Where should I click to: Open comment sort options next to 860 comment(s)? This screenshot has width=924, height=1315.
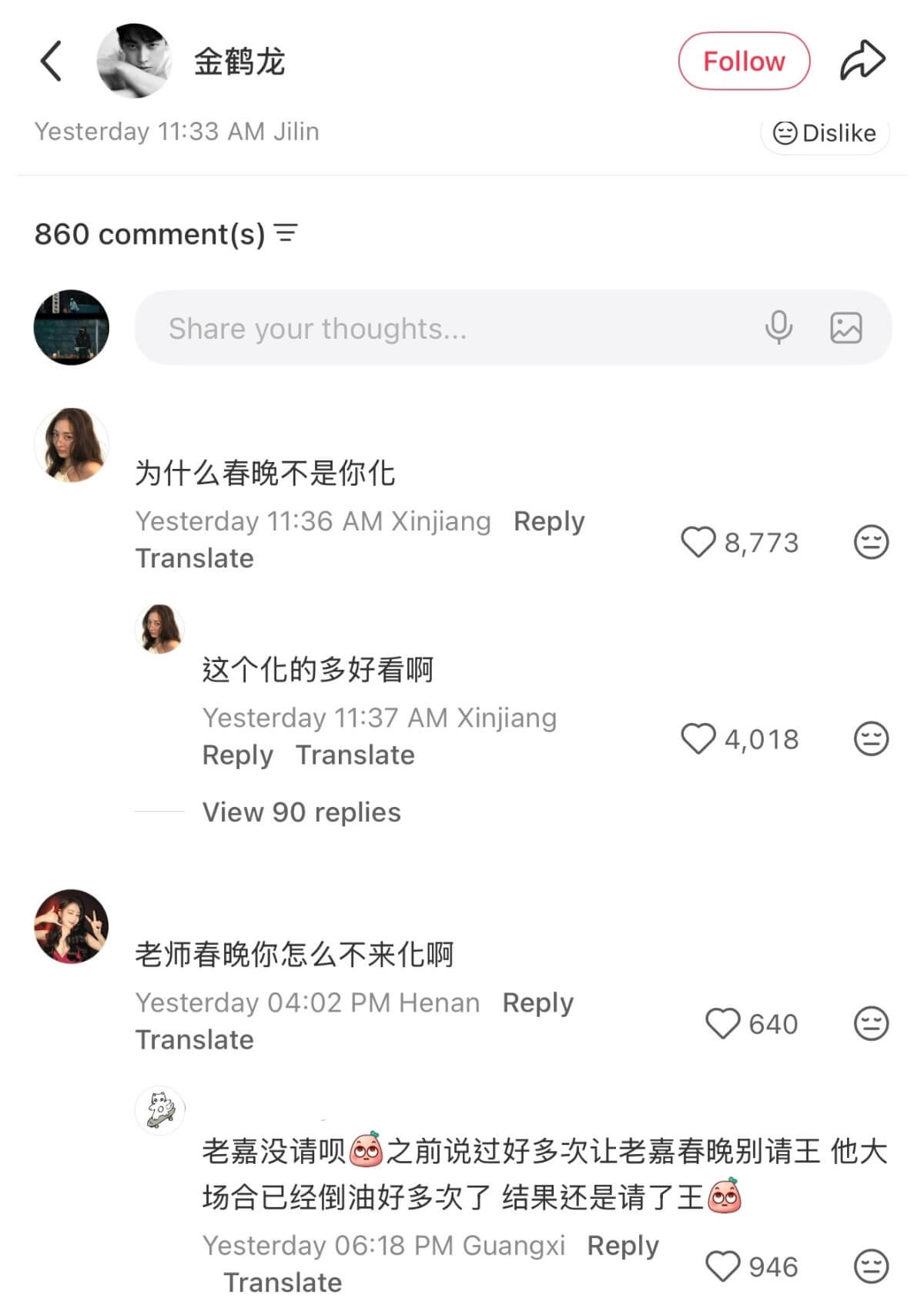tap(286, 233)
